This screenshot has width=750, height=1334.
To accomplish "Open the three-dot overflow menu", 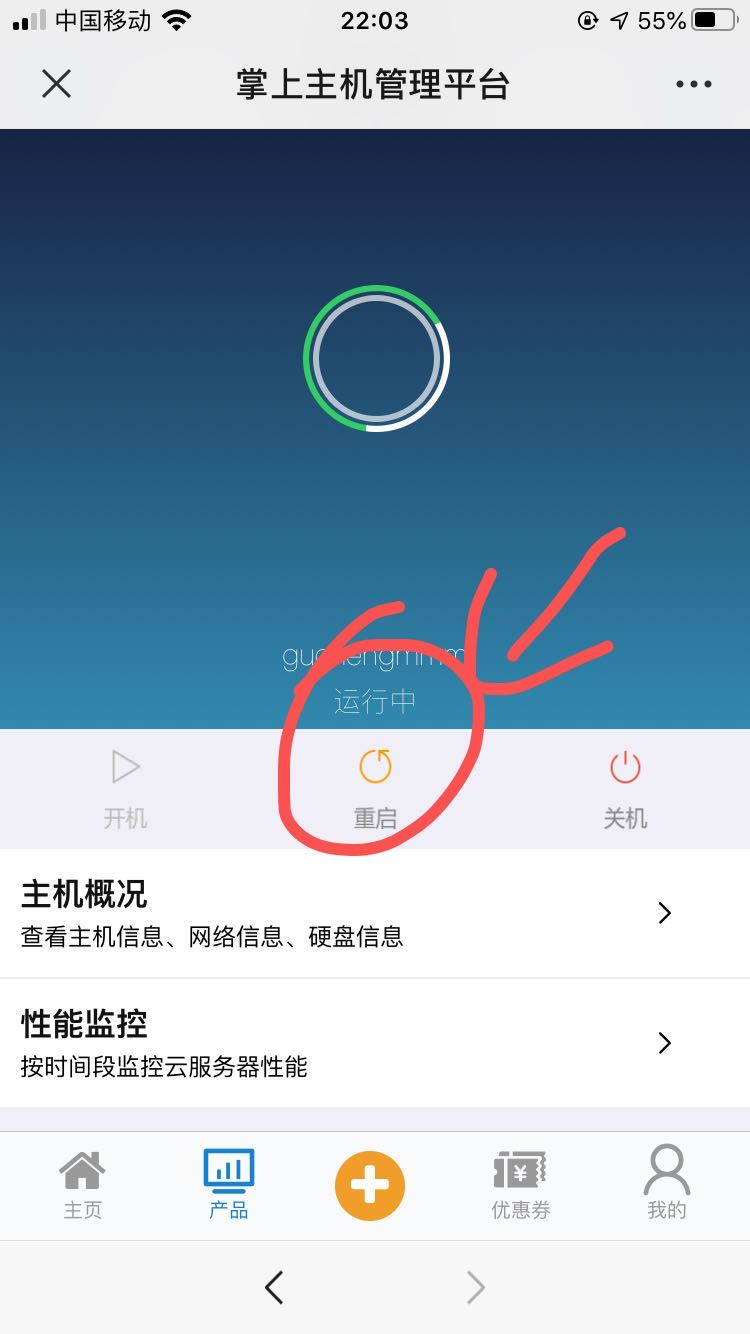I will [693, 84].
